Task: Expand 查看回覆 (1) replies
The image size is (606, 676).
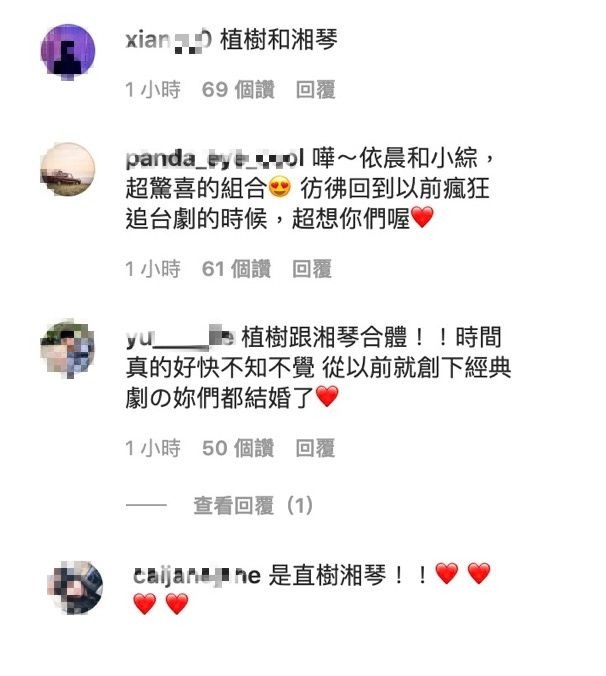Action: [253, 507]
